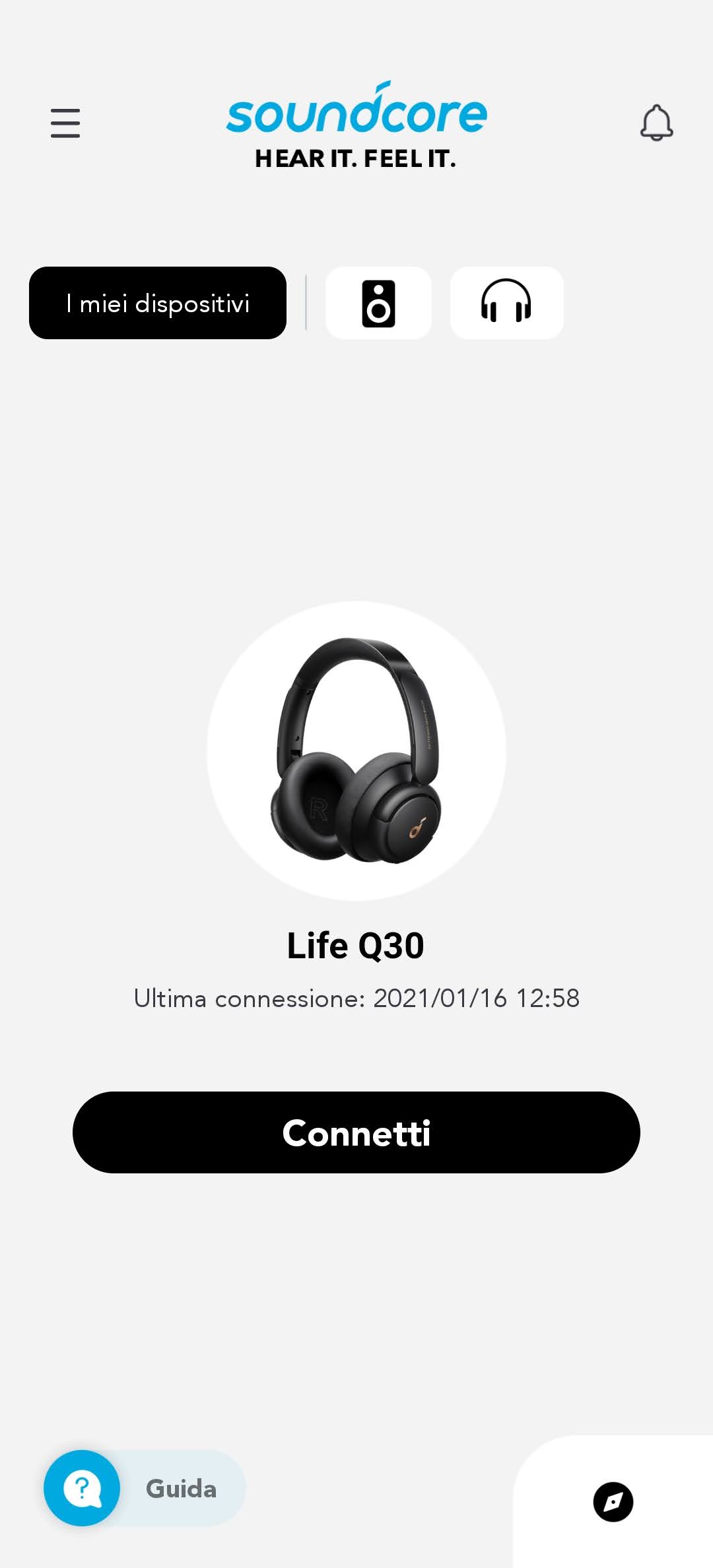Tap Connetti to connect Life Q30
This screenshot has height=1568, width=713.
pos(356,1132)
